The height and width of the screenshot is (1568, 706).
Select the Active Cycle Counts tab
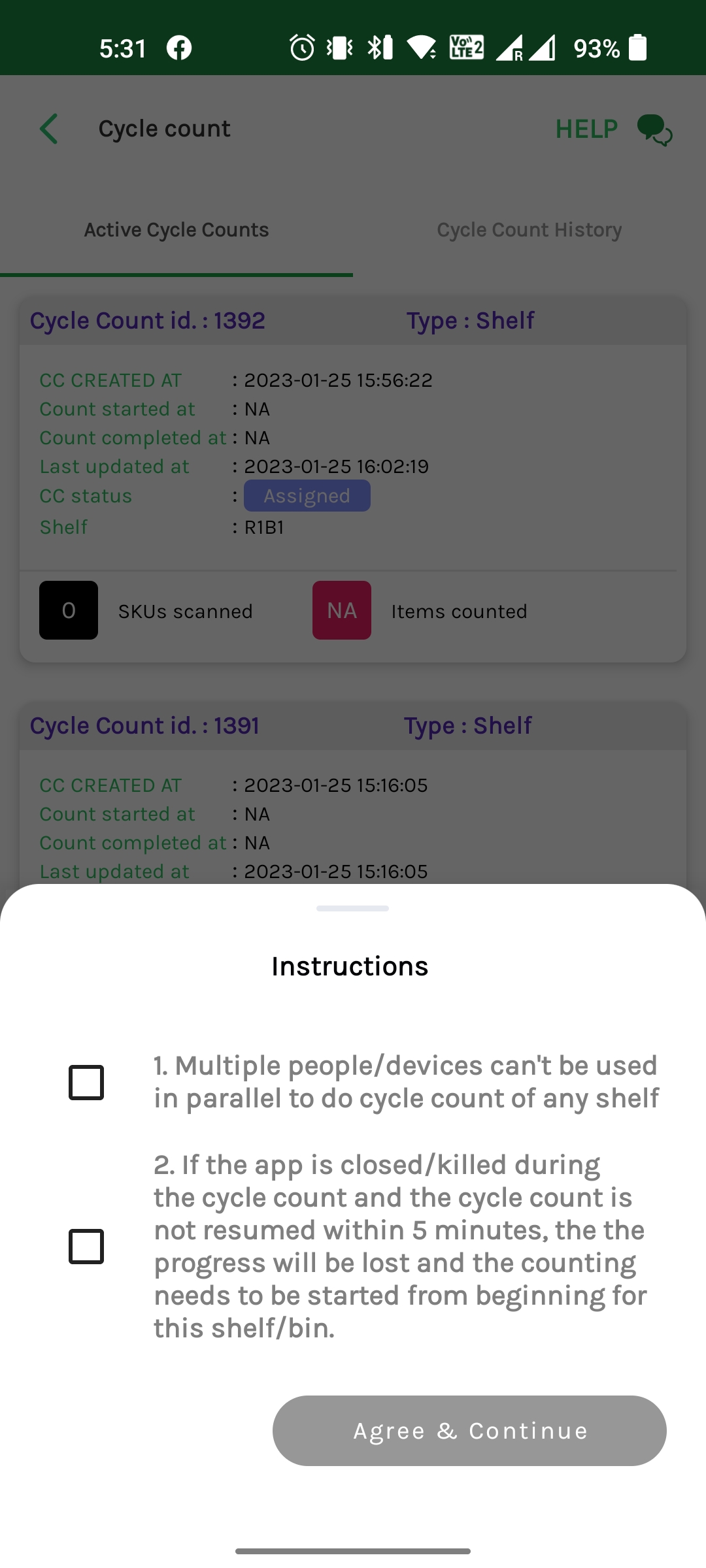click(176, 230)
